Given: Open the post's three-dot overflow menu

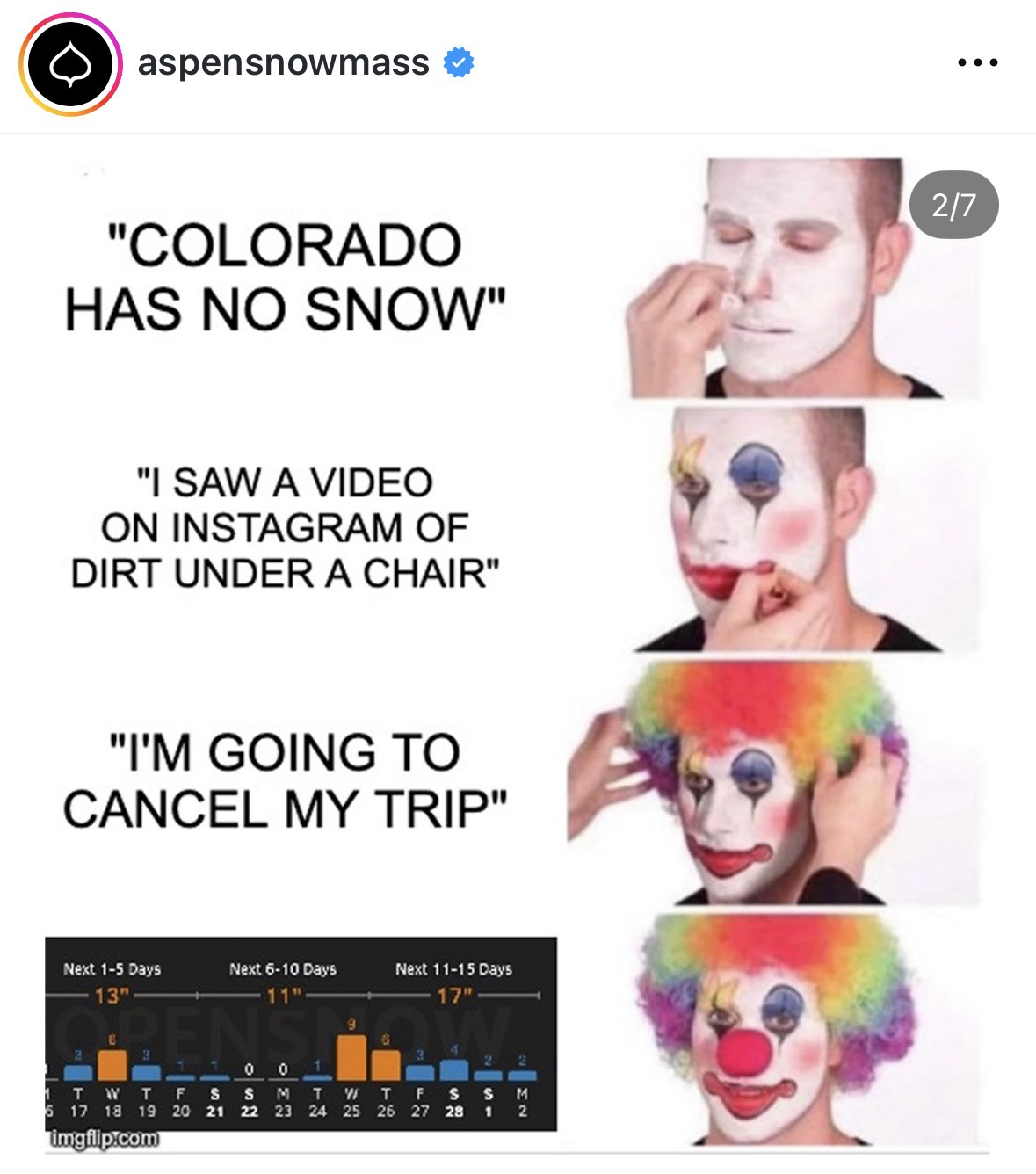Looking at the screenshot, I should [x=977, y=63].
